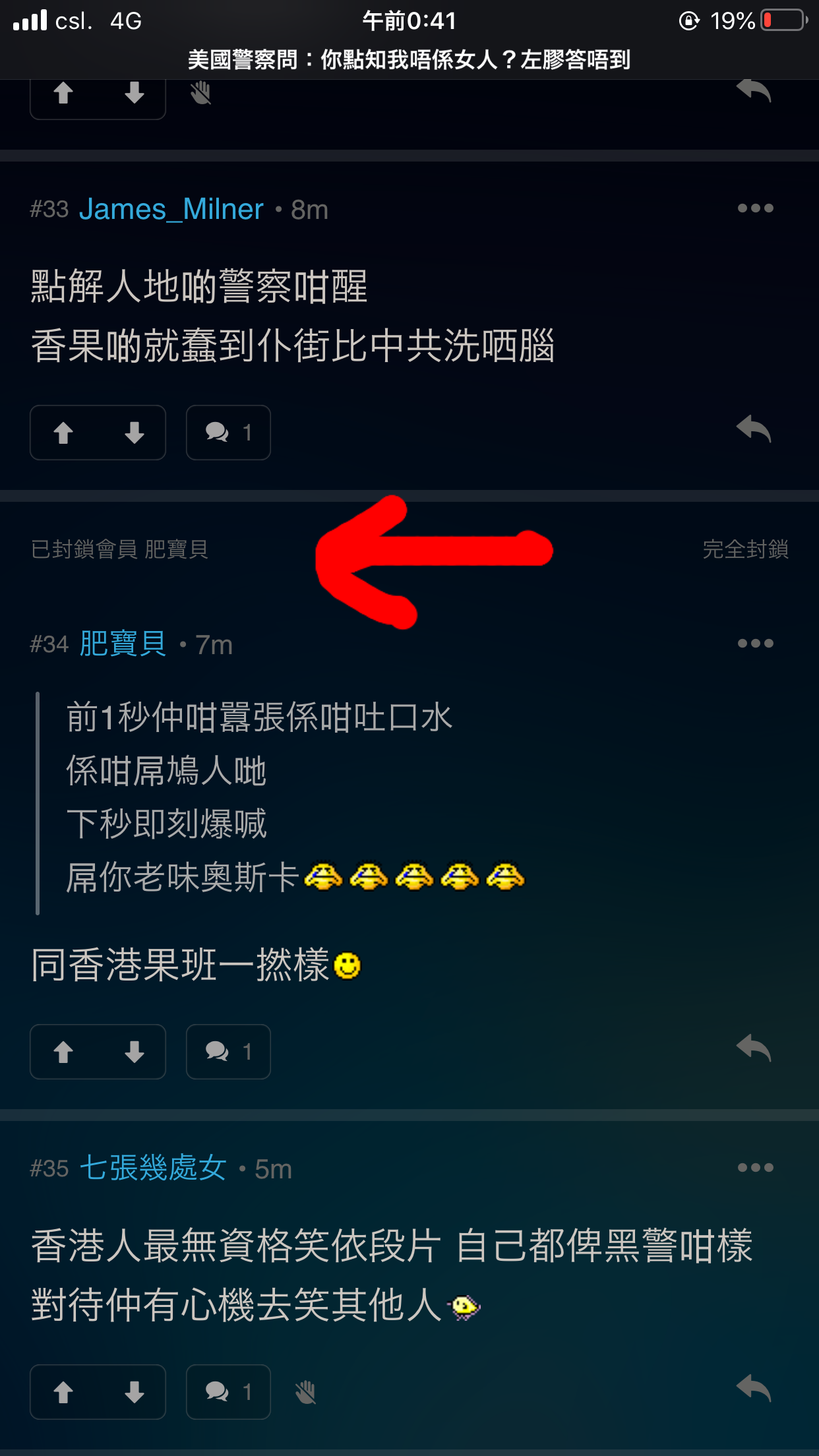The image size is (819, 1456).
Task: View the 1 reply to post #35
Action: click(x=228, y=1392)
